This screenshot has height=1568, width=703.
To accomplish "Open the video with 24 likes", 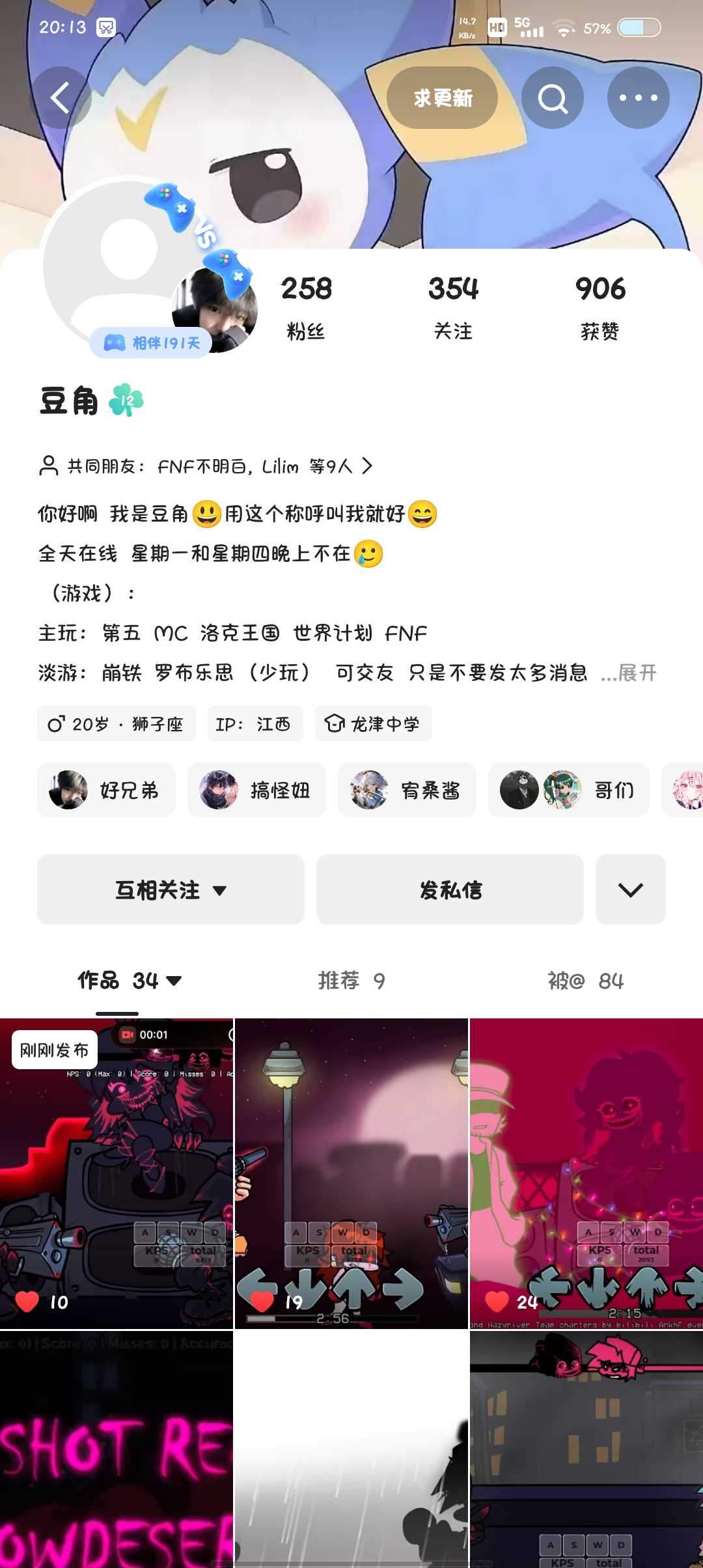I will [586, 1173].
